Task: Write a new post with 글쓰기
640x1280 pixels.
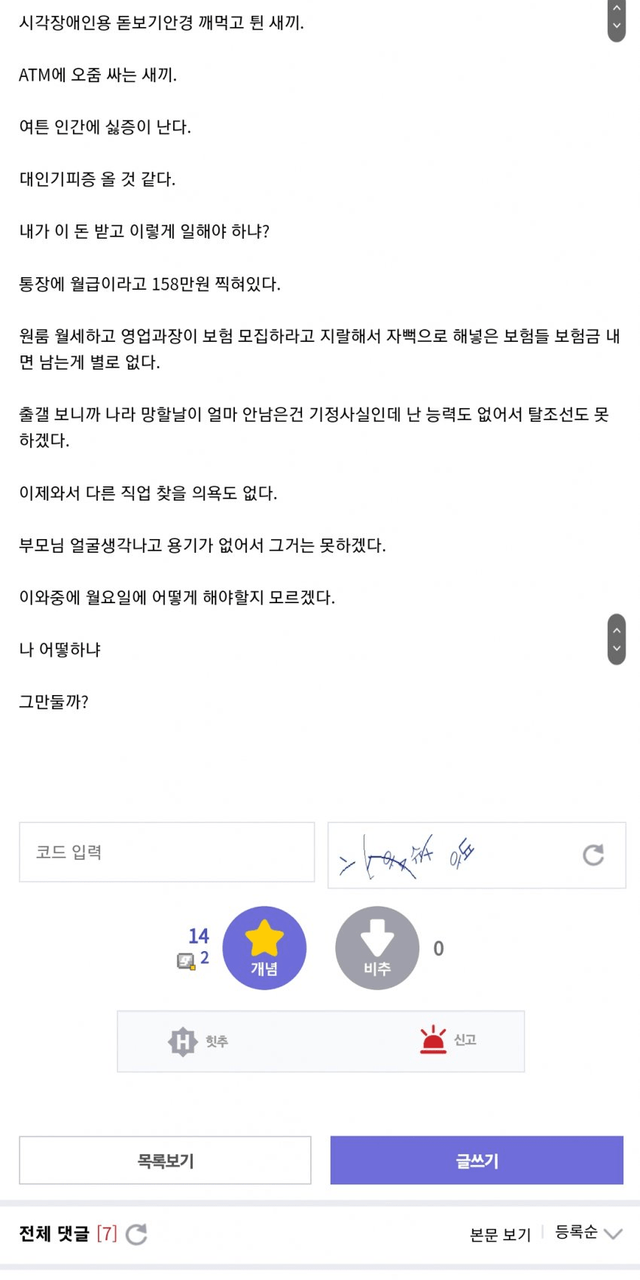Action: coord(477,1161)
